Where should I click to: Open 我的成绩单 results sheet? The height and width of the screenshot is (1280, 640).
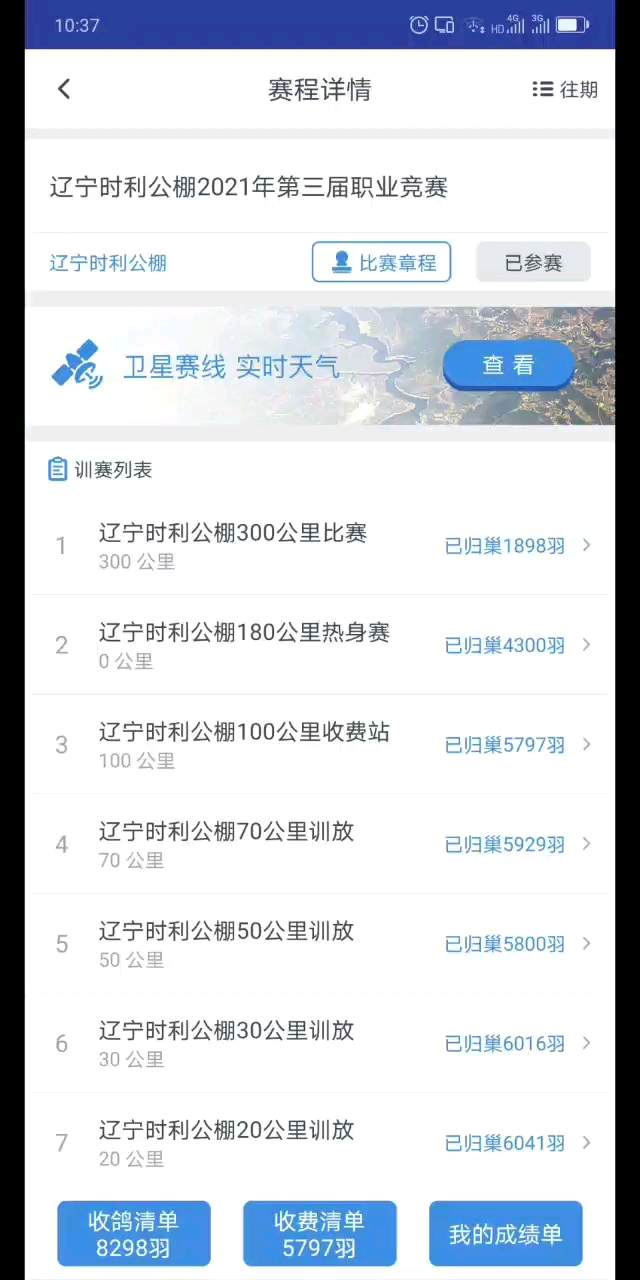[505, 1234]
